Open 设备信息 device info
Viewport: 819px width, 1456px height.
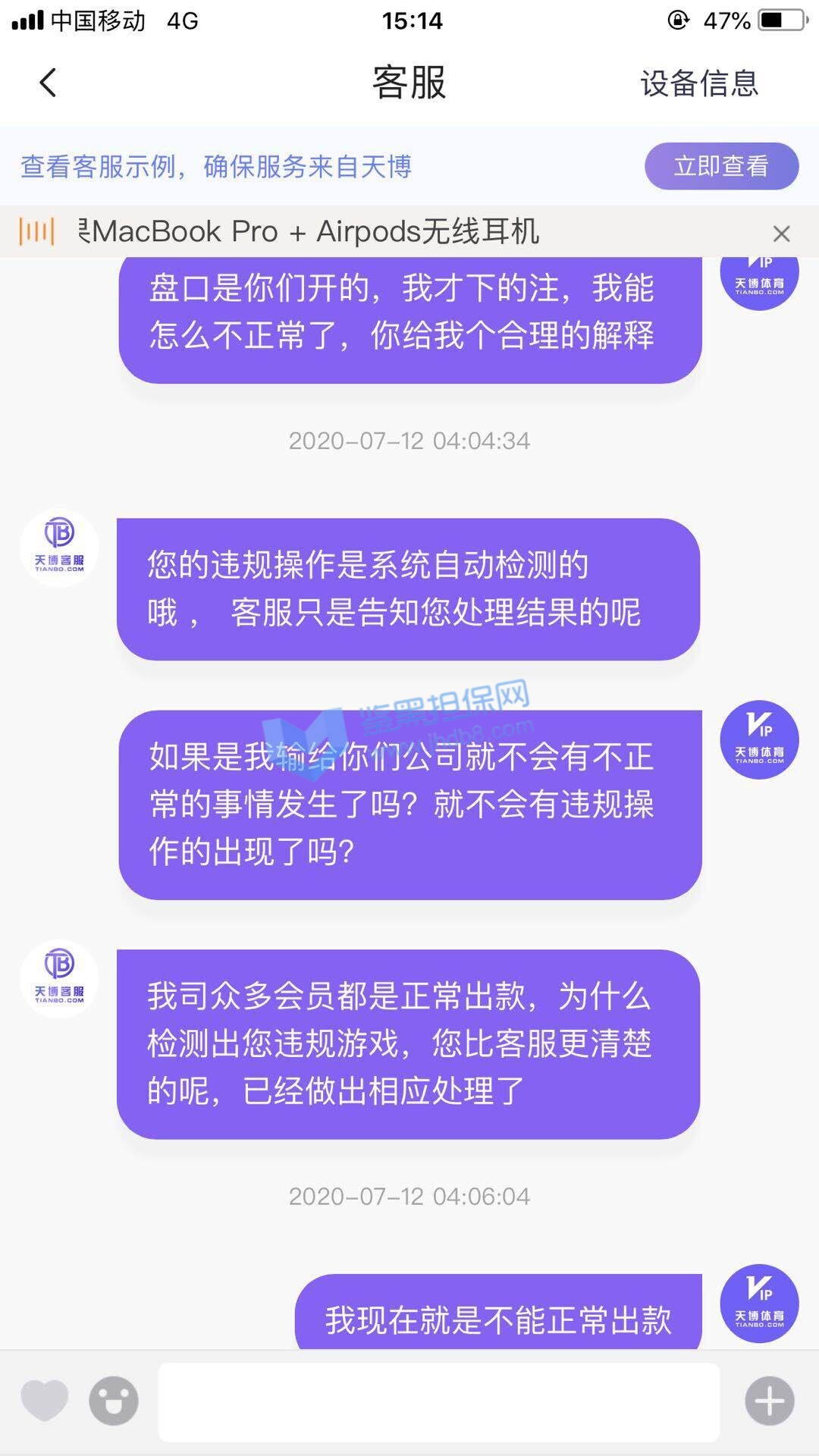point(698,83)
